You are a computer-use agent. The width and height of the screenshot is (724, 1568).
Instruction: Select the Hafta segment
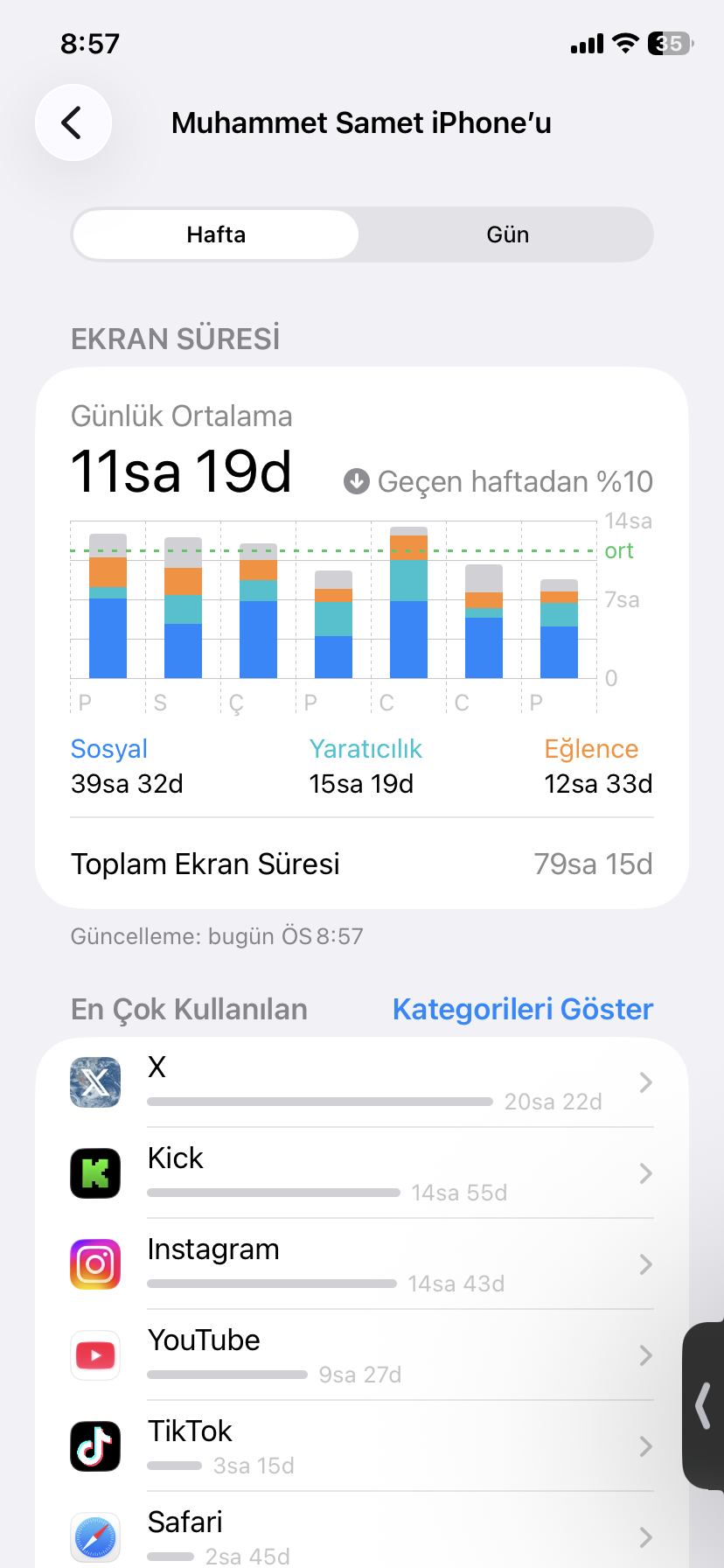pos(216,234)
